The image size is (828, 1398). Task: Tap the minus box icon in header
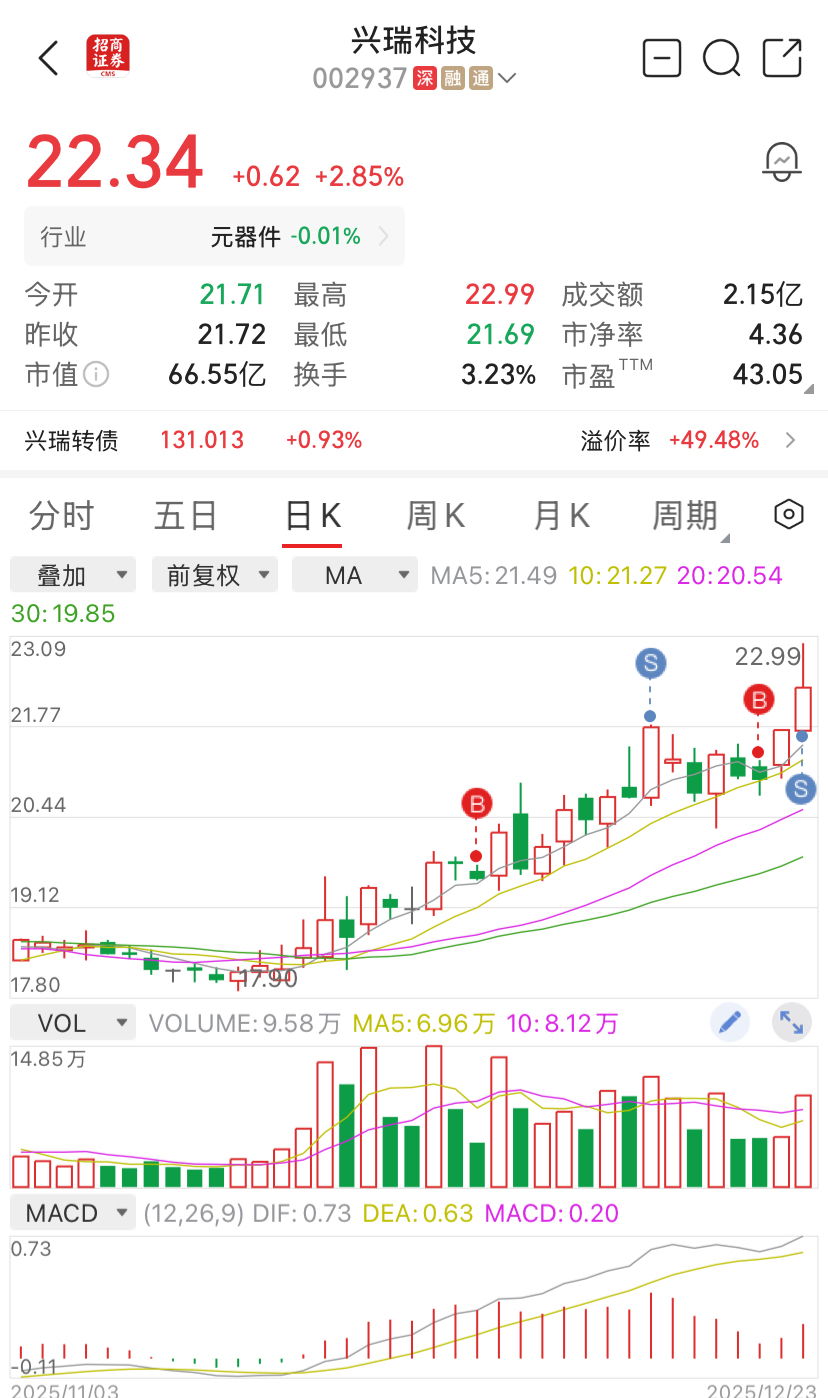(x=662, y=58)
